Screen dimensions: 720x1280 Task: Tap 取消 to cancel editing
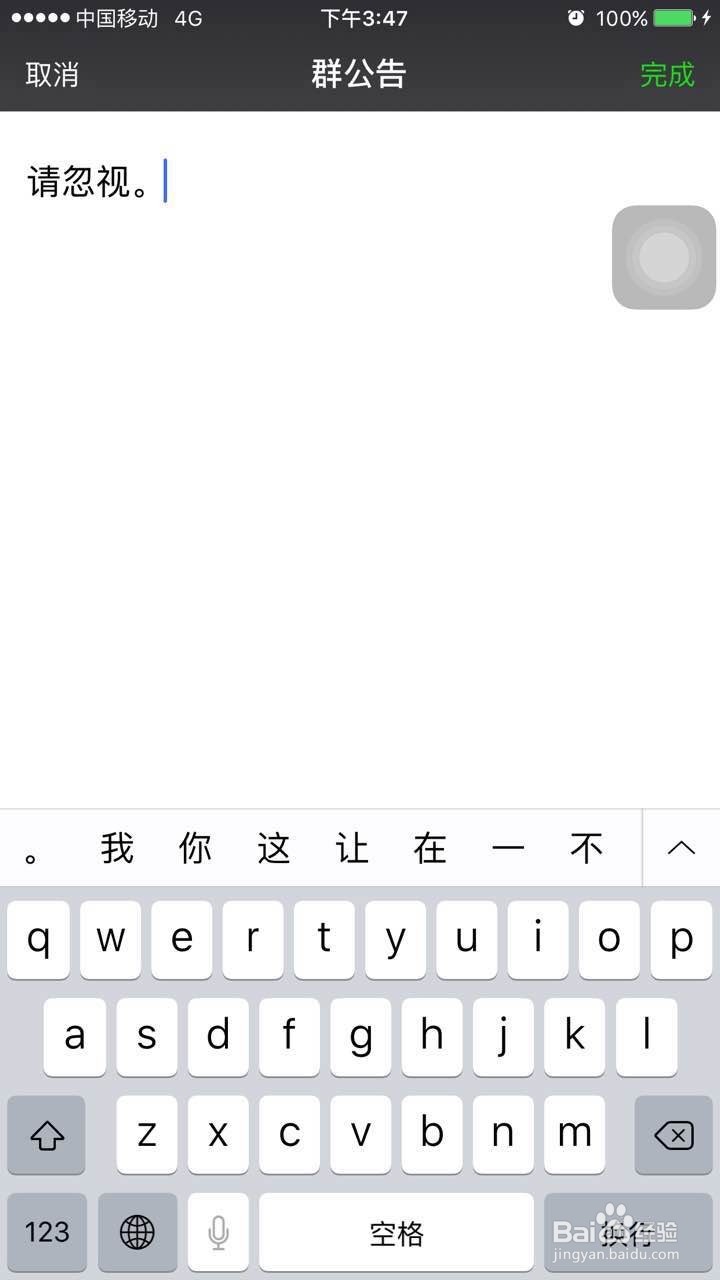coord(51,75)
